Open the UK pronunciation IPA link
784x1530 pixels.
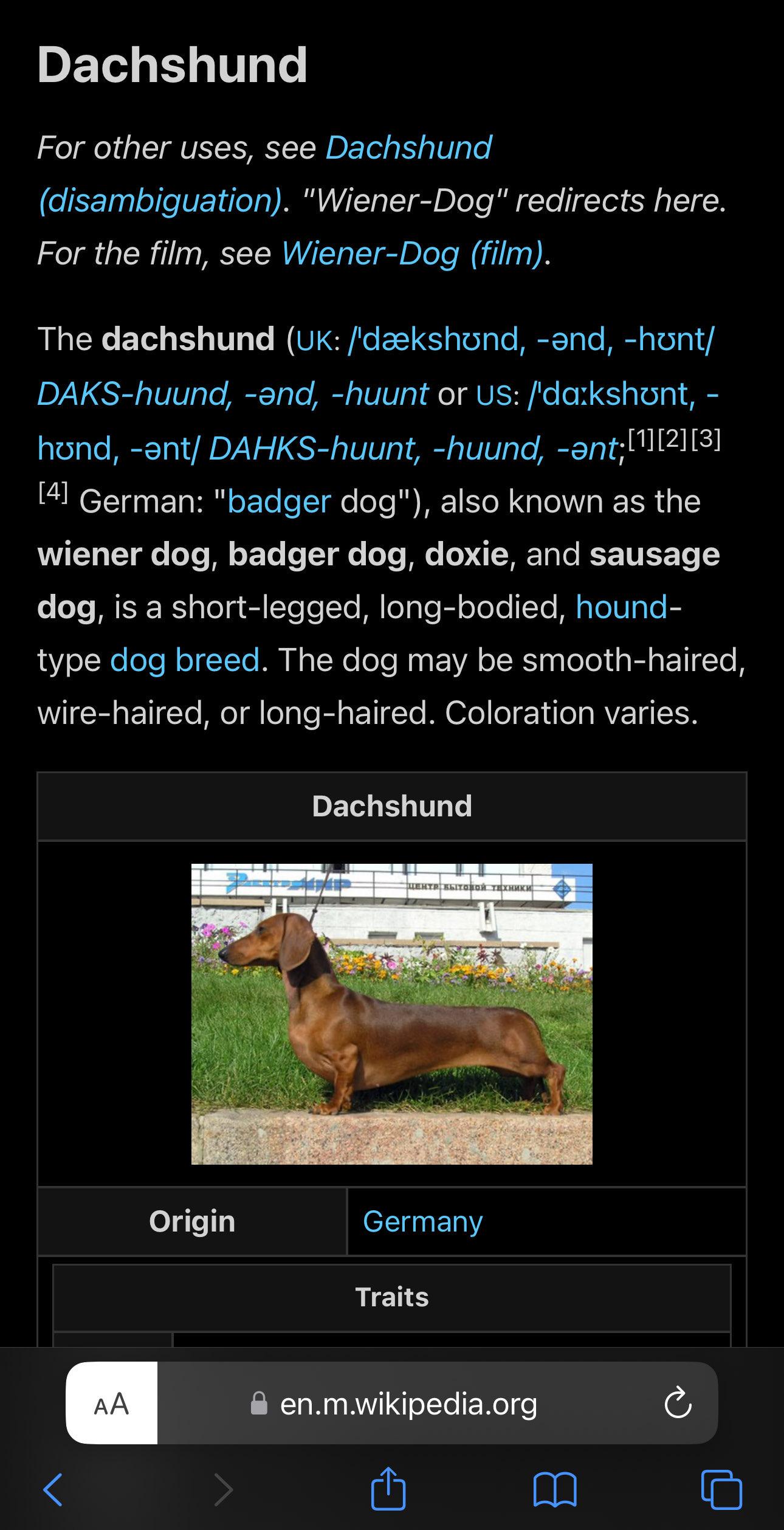(530, 340)
